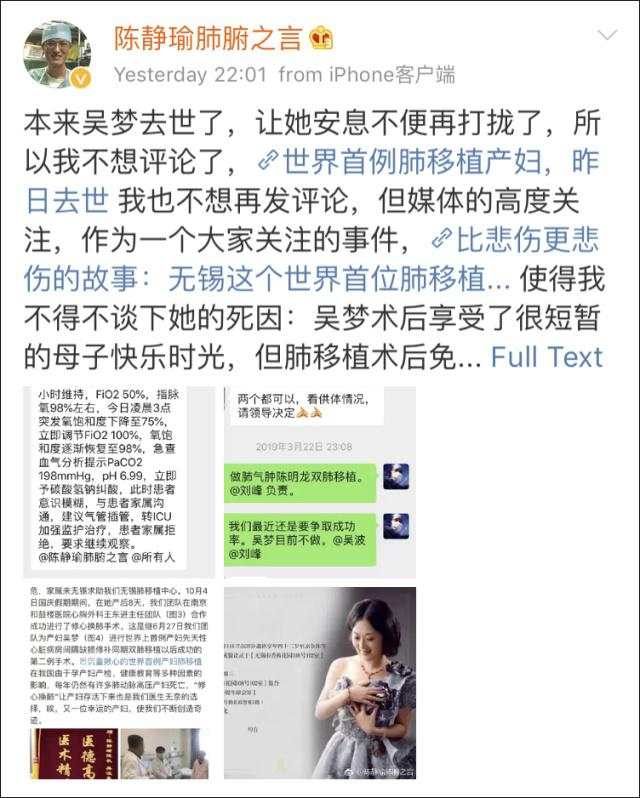View the chat screenshot image about 双肺移植
The width and height of the screenshot is (640, 798).
tap(319, 482)
